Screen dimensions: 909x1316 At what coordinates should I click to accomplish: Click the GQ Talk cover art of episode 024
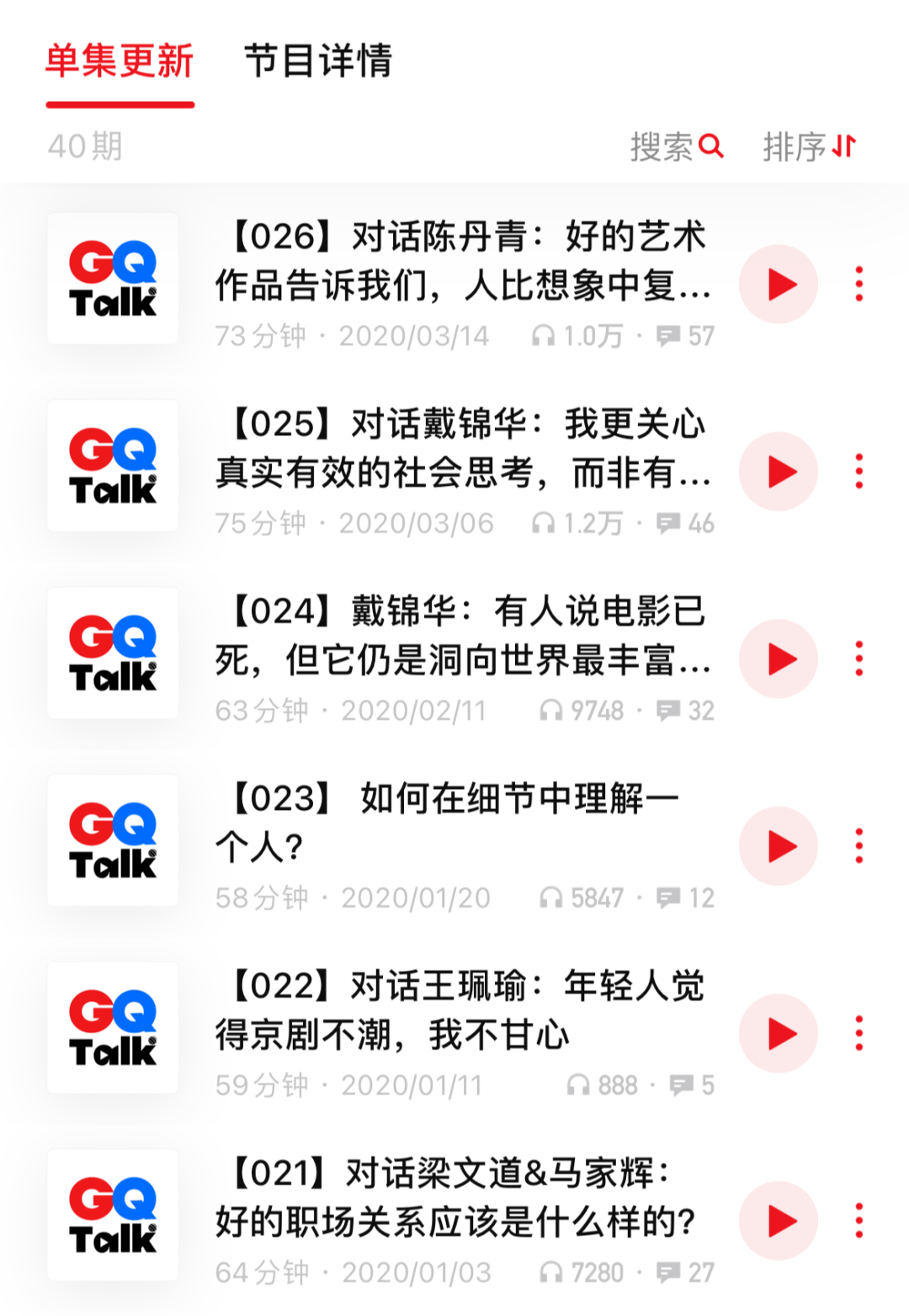(114, 653)
